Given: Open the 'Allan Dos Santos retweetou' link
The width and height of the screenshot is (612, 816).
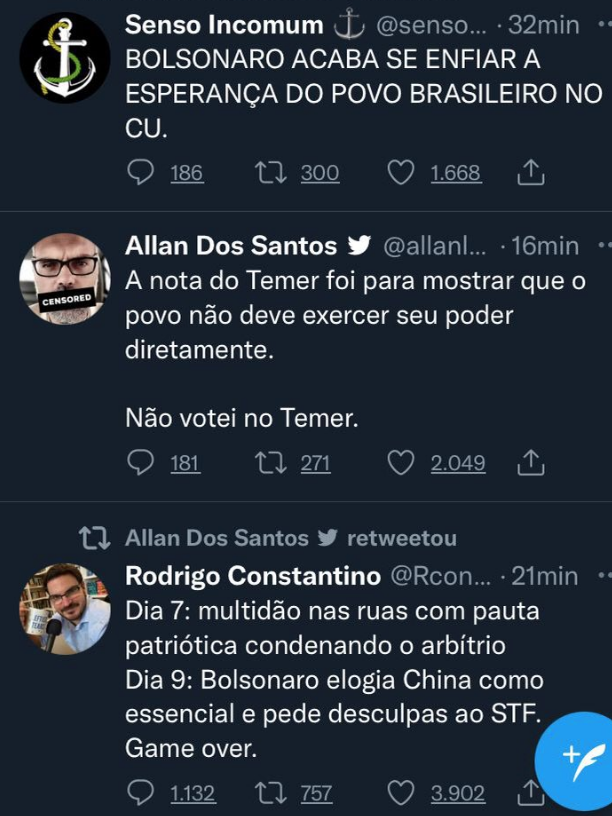Looking at the screenshot, I should click(290, 538).
